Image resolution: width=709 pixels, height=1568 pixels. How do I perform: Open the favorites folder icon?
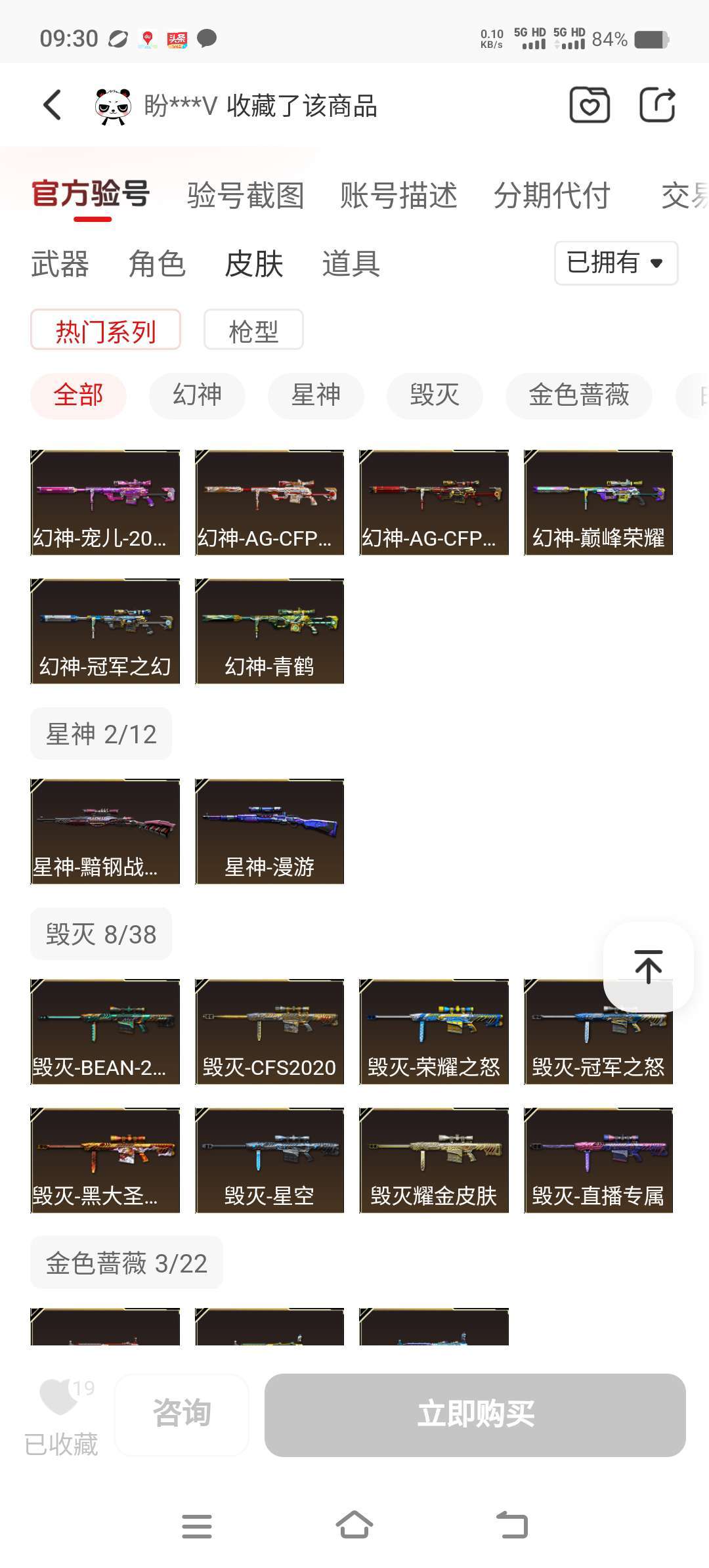click(x=589, y=105)
